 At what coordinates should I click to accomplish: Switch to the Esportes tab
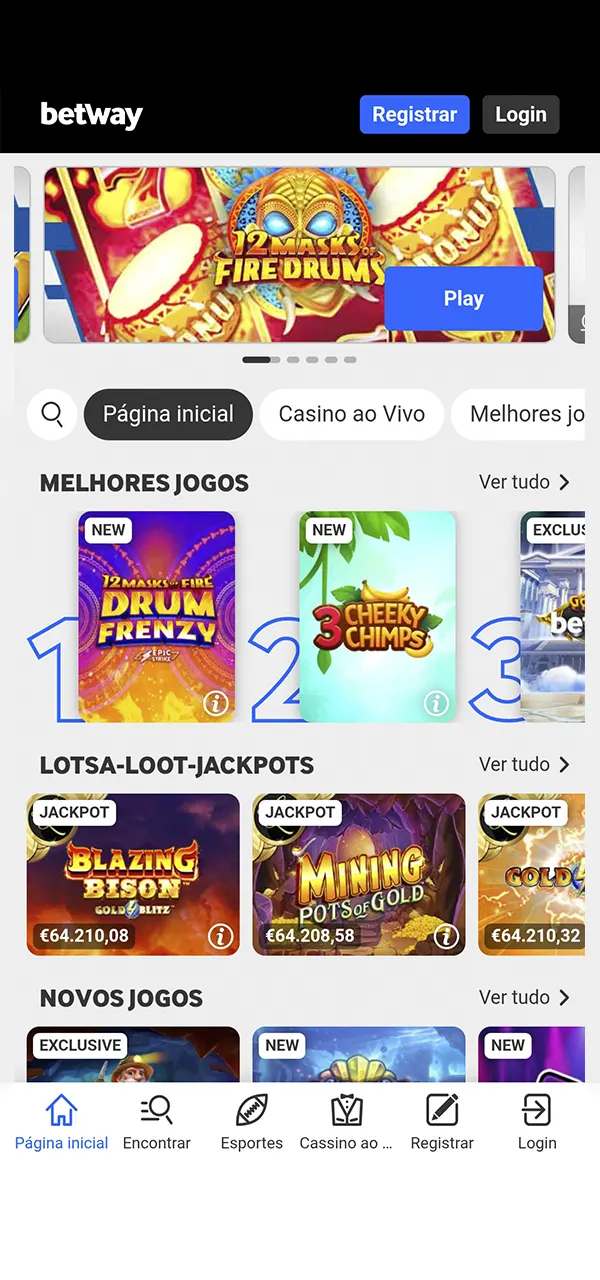(x=252, y=1122)
